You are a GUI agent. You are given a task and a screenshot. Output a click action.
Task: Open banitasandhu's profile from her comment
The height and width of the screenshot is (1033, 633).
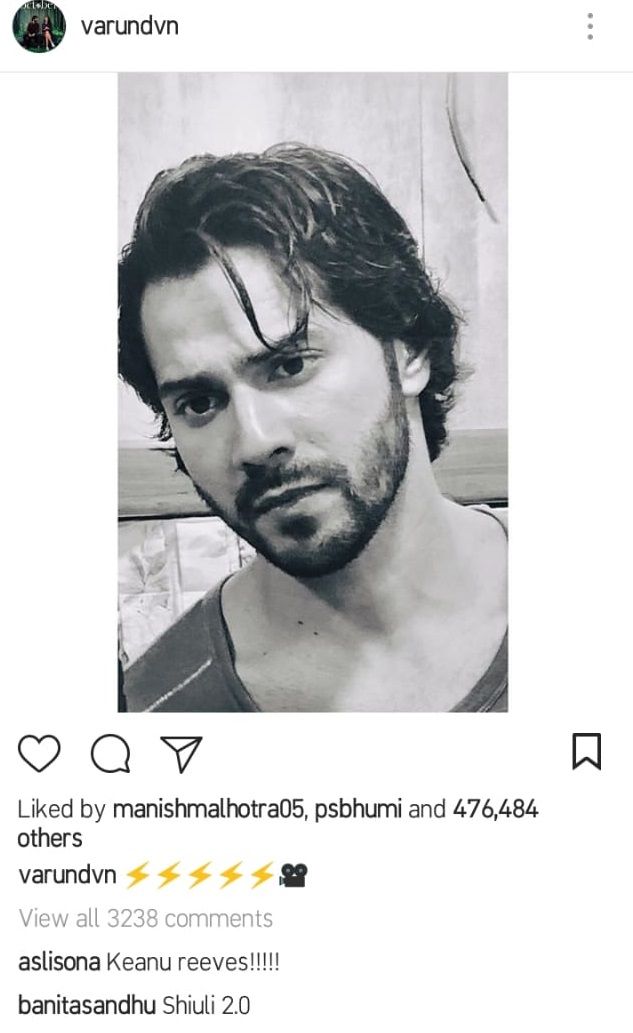[87, 1005]
